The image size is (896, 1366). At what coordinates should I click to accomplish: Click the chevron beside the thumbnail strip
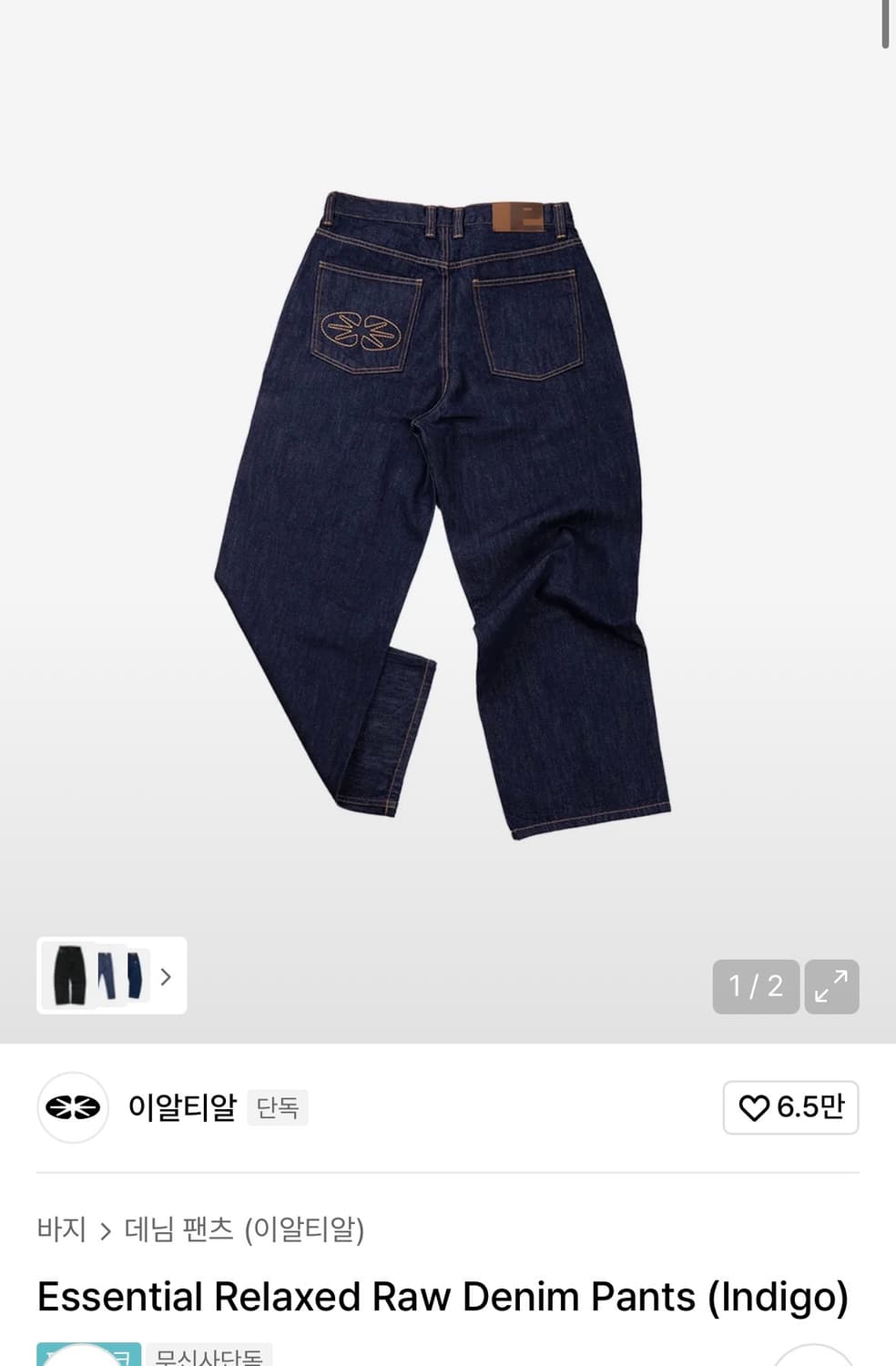166,976
